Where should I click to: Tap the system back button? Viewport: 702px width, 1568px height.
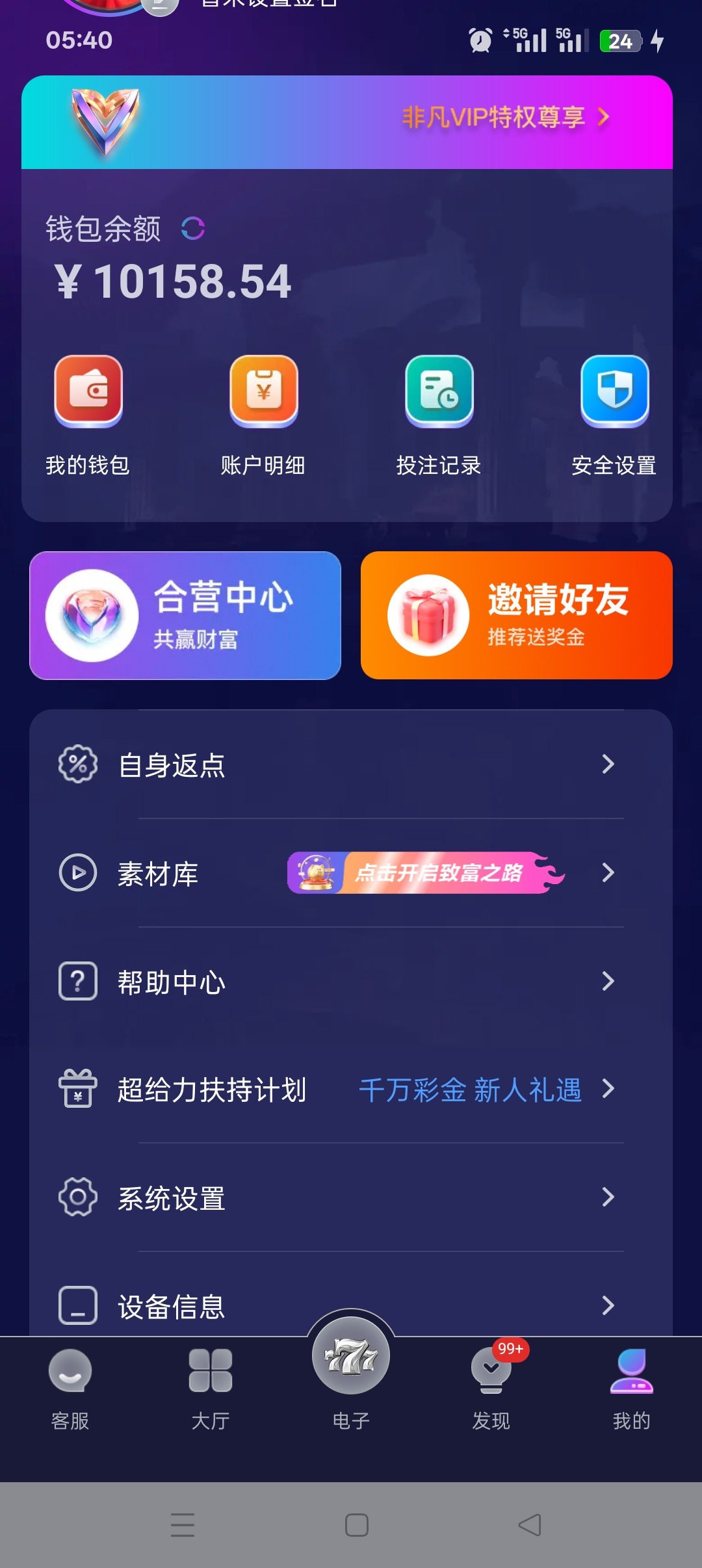(x=530, y=1525)
